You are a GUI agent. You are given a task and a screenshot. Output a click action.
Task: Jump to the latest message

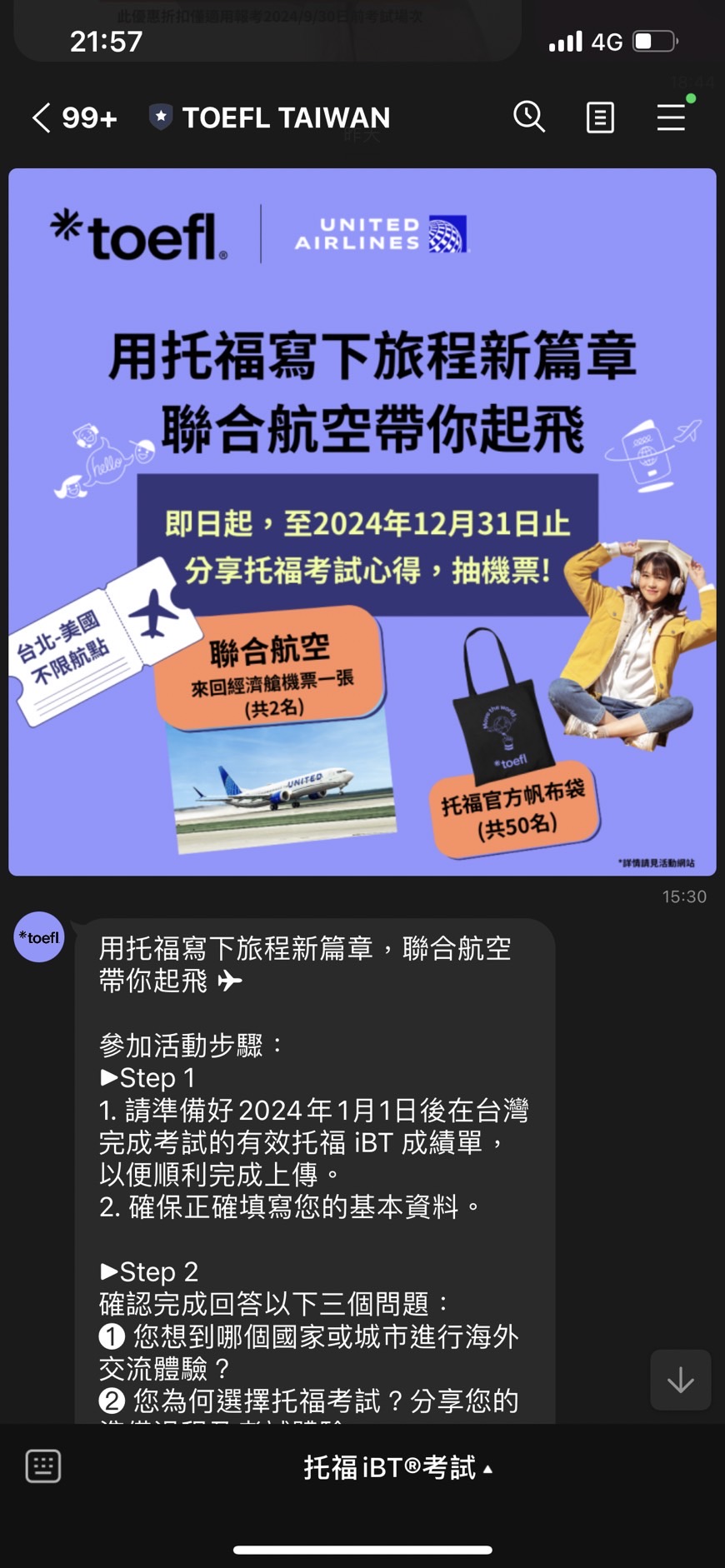680,1380
